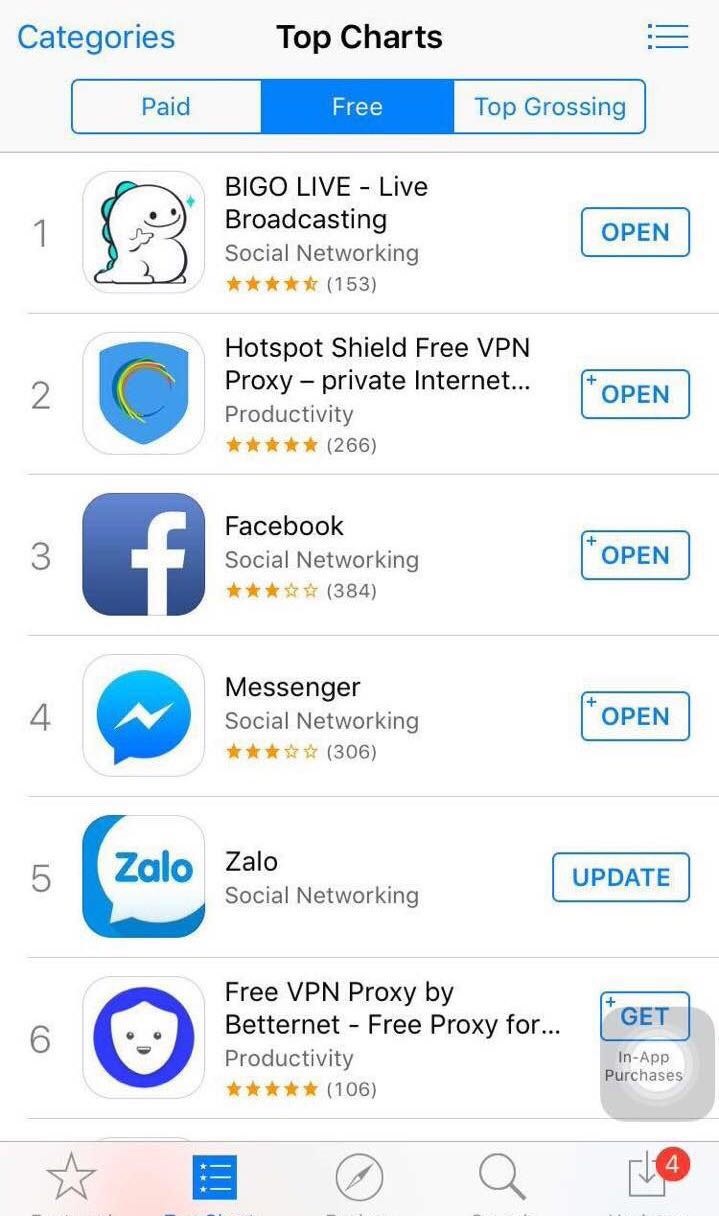Image resolution: width=719 pixels, height=1216 pixels.
Task: Launch Facebook with its OPEN button
Action: tap(635, 555)
